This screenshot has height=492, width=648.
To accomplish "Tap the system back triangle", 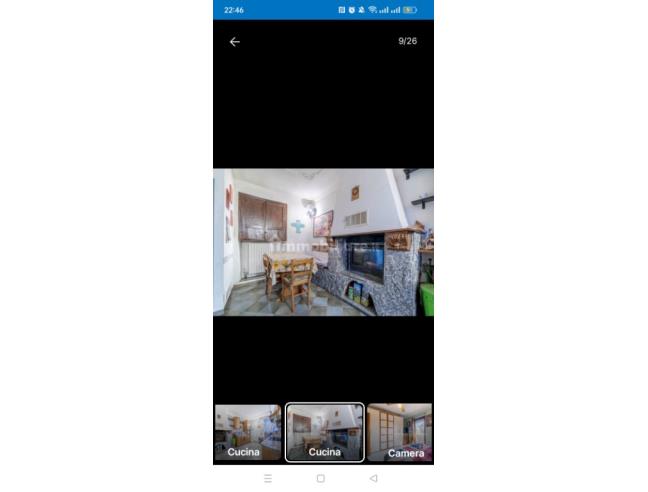I will click(x=373, y=479).
